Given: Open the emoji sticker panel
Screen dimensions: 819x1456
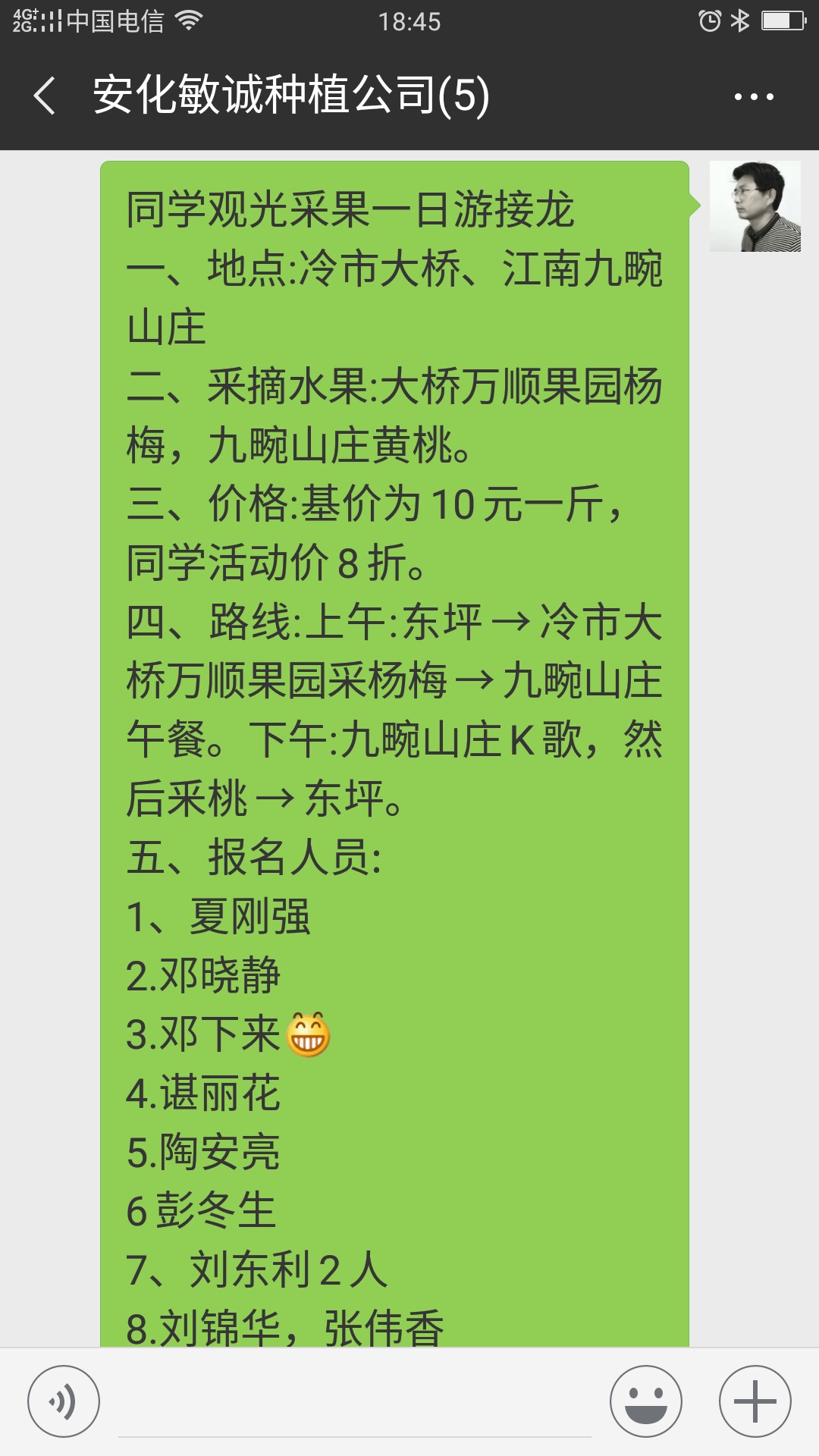Looking at the screenshot, I should [x=646, y=1401].
